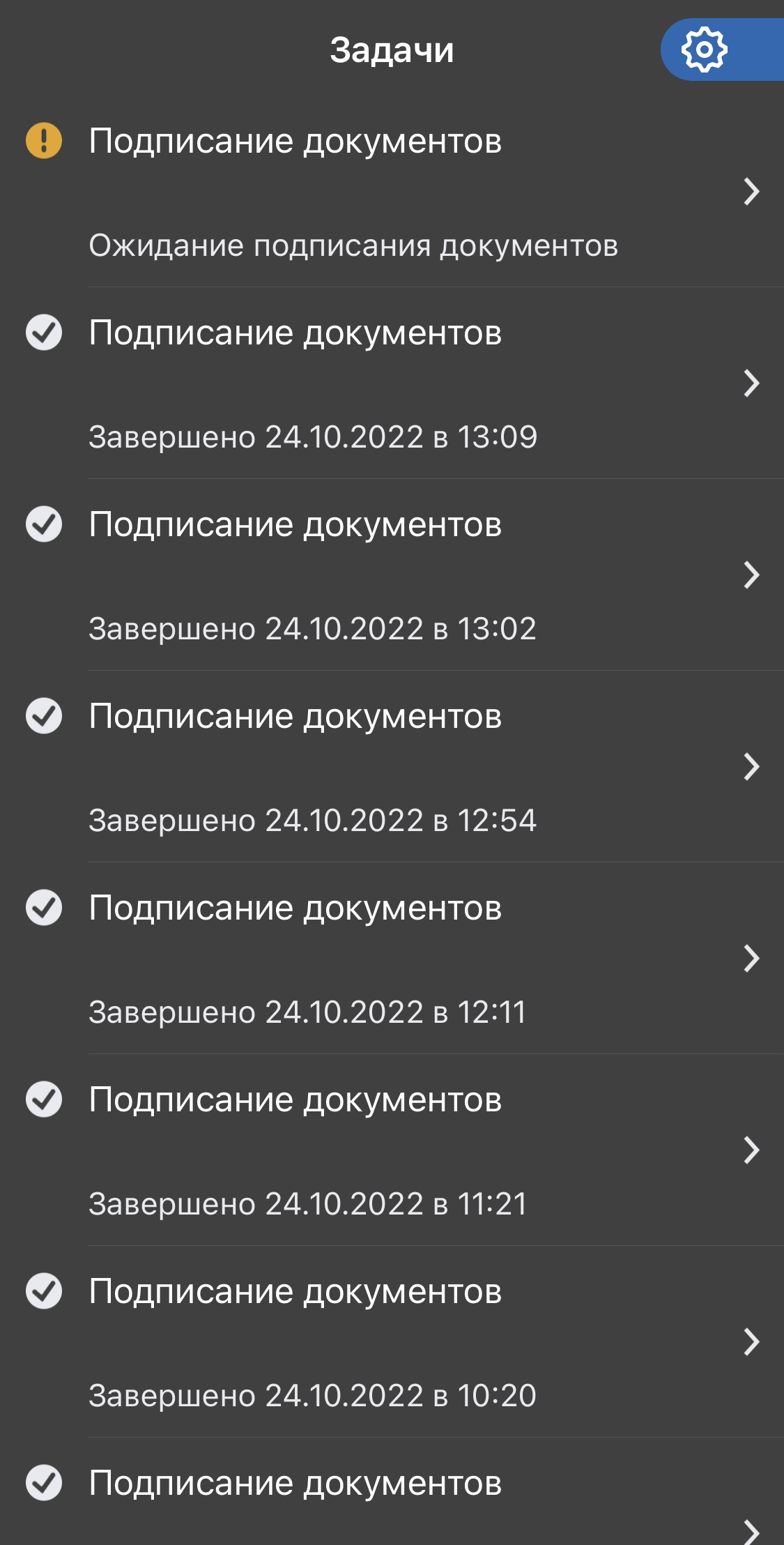The width and height of the screenshot is (784, 1545).
Task: Open the settings gear button
Action: pos(705,50)
